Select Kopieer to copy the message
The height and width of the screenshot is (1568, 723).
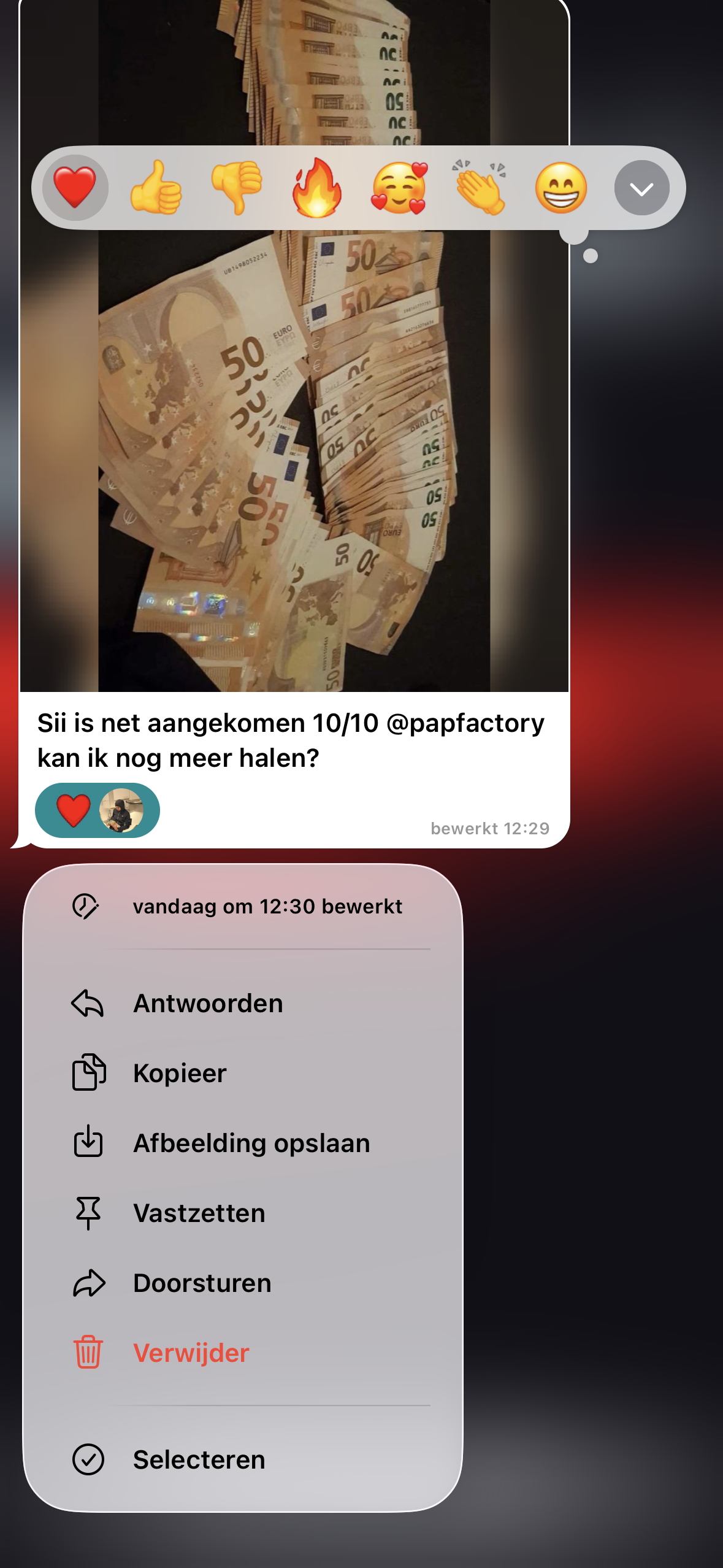[243, 1074]
